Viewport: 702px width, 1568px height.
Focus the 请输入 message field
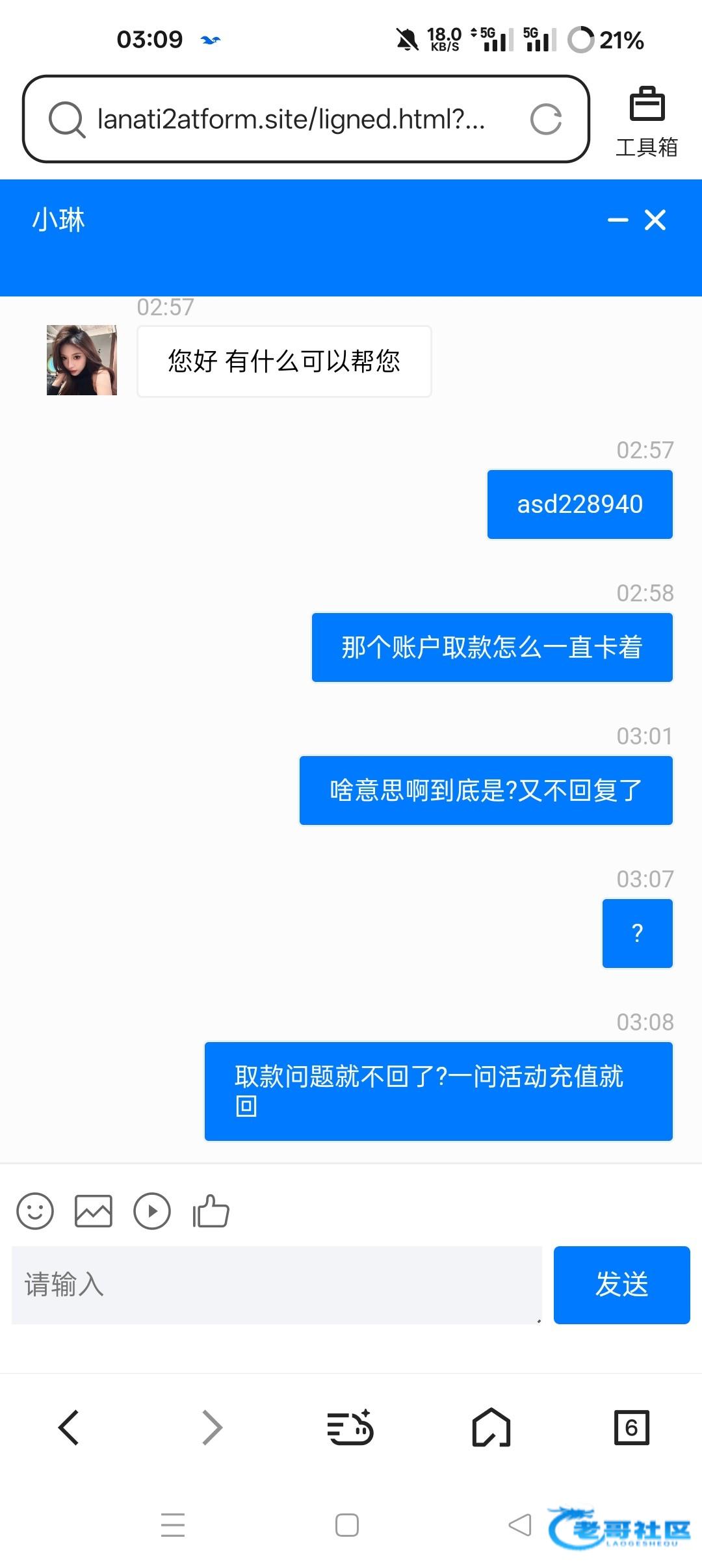click(276, 1285)
